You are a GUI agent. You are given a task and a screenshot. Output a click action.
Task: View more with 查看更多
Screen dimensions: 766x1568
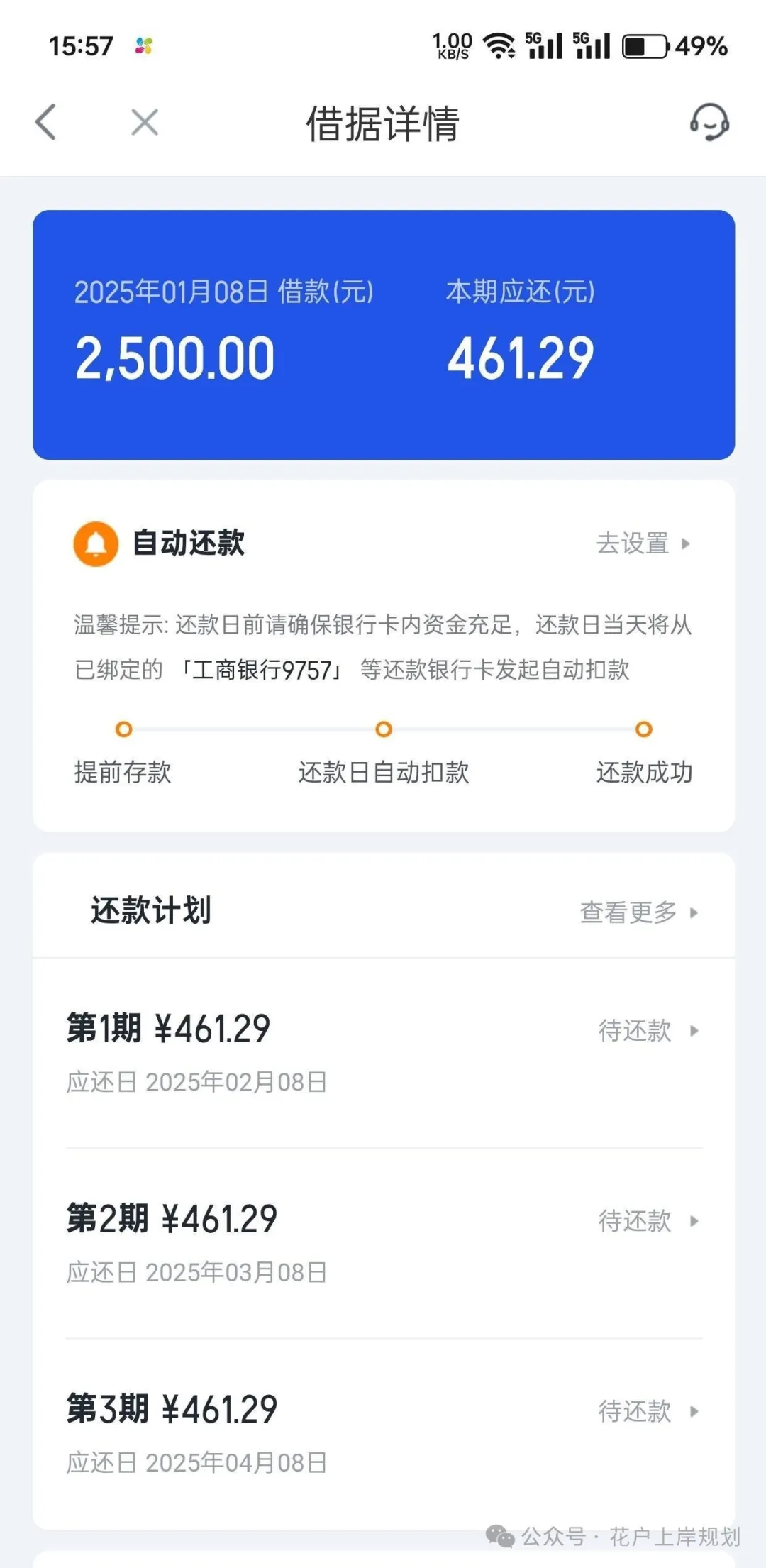tap(639, 912)
